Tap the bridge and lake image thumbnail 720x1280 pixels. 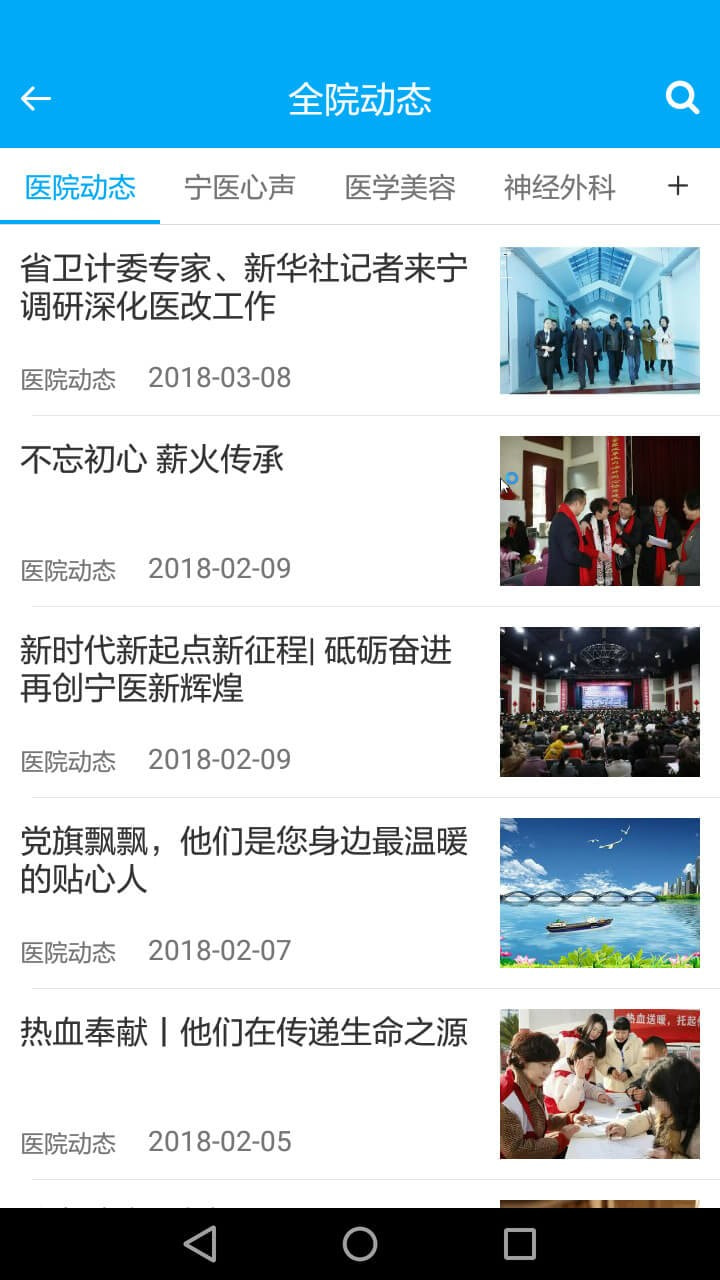(x=600, y=892)
